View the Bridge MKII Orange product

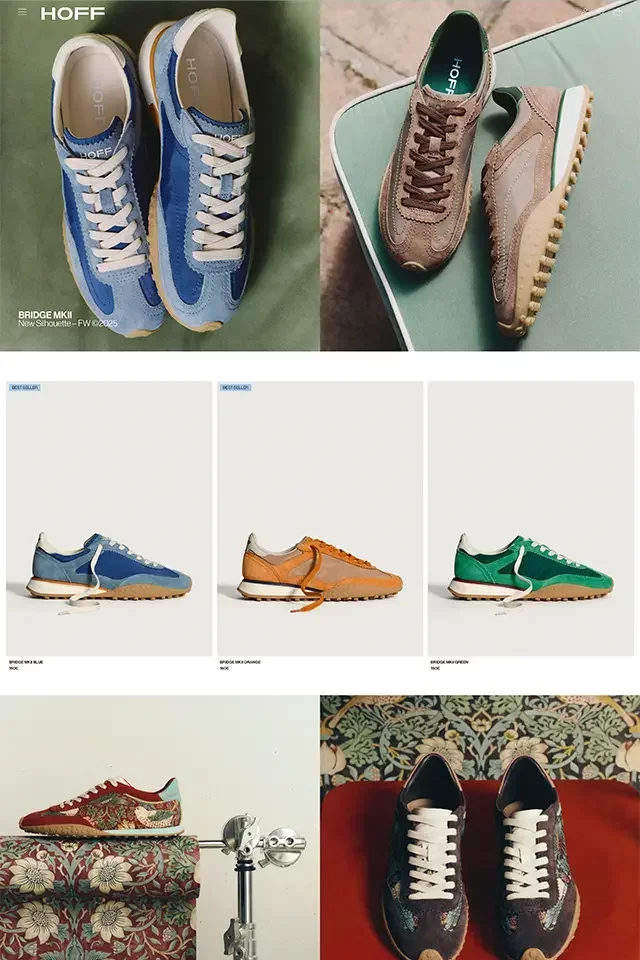(x=320, y=520)
